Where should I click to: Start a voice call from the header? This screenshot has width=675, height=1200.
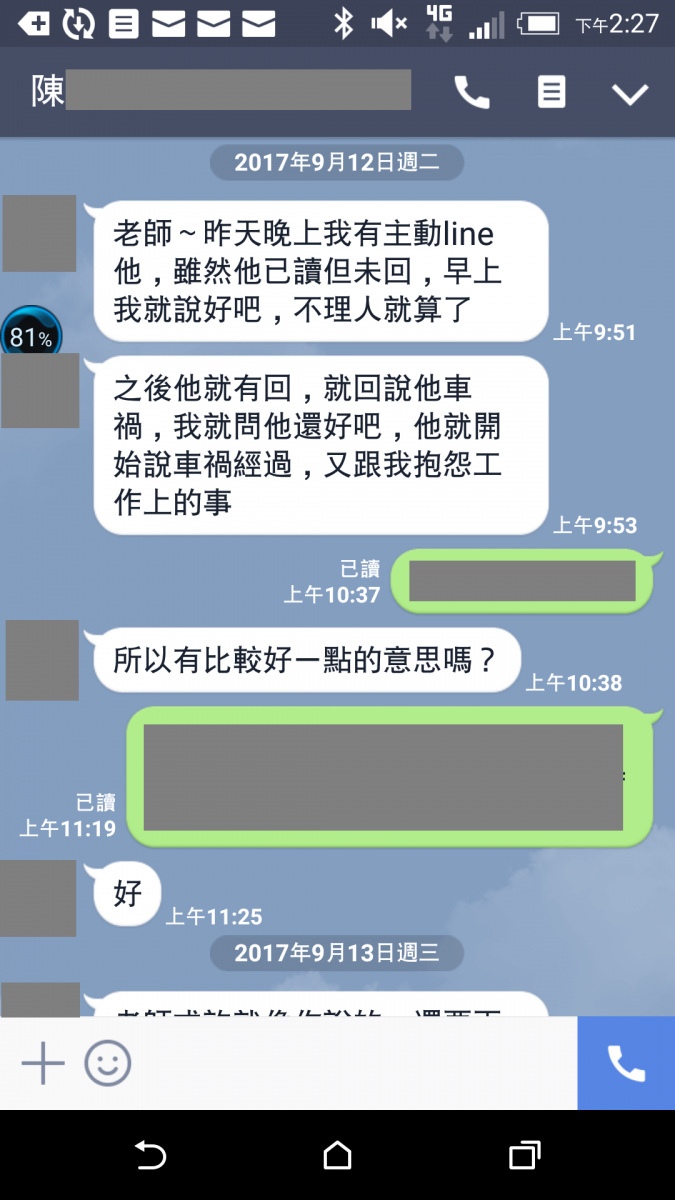472,93
